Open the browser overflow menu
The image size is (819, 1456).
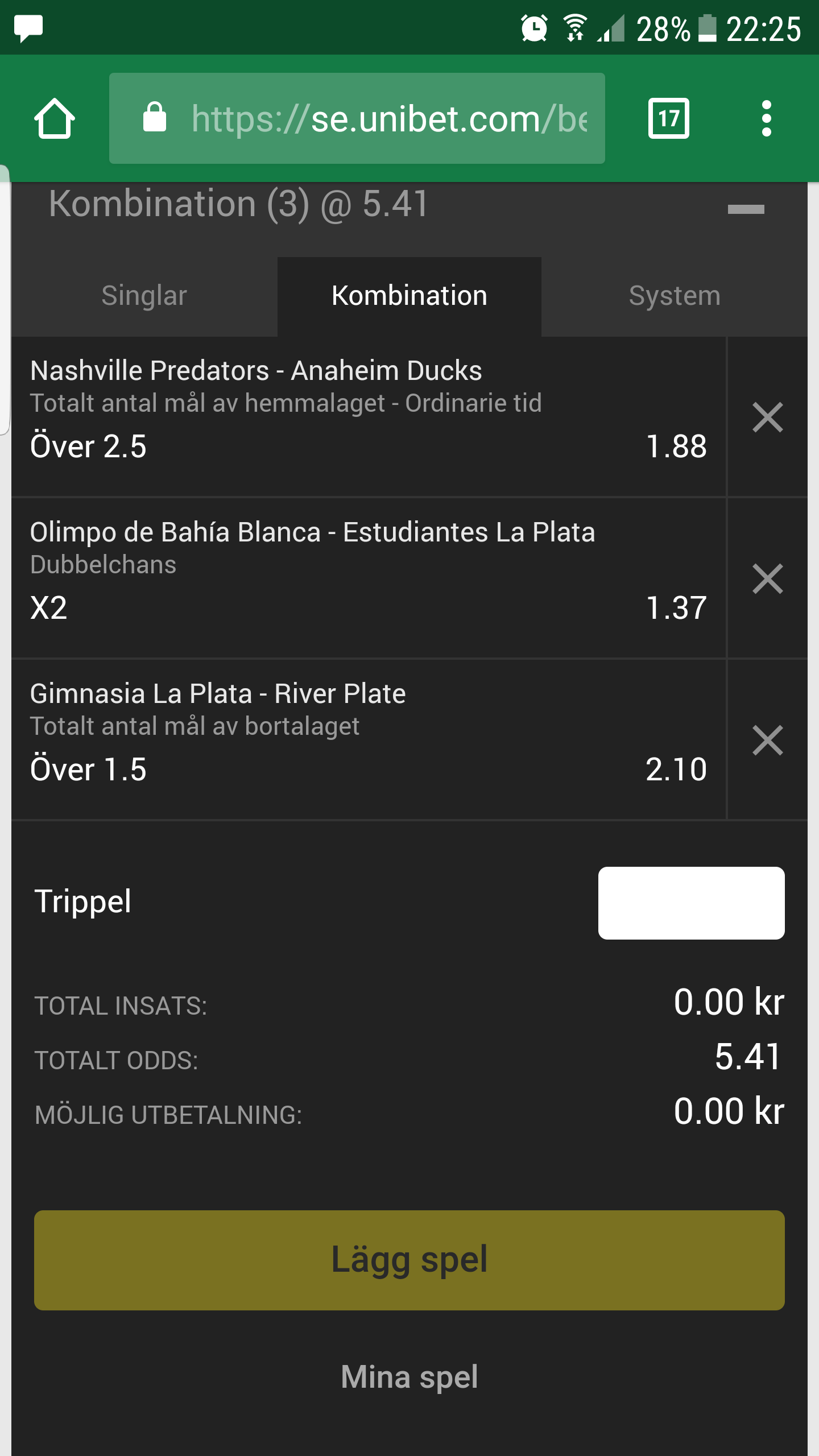766,118
